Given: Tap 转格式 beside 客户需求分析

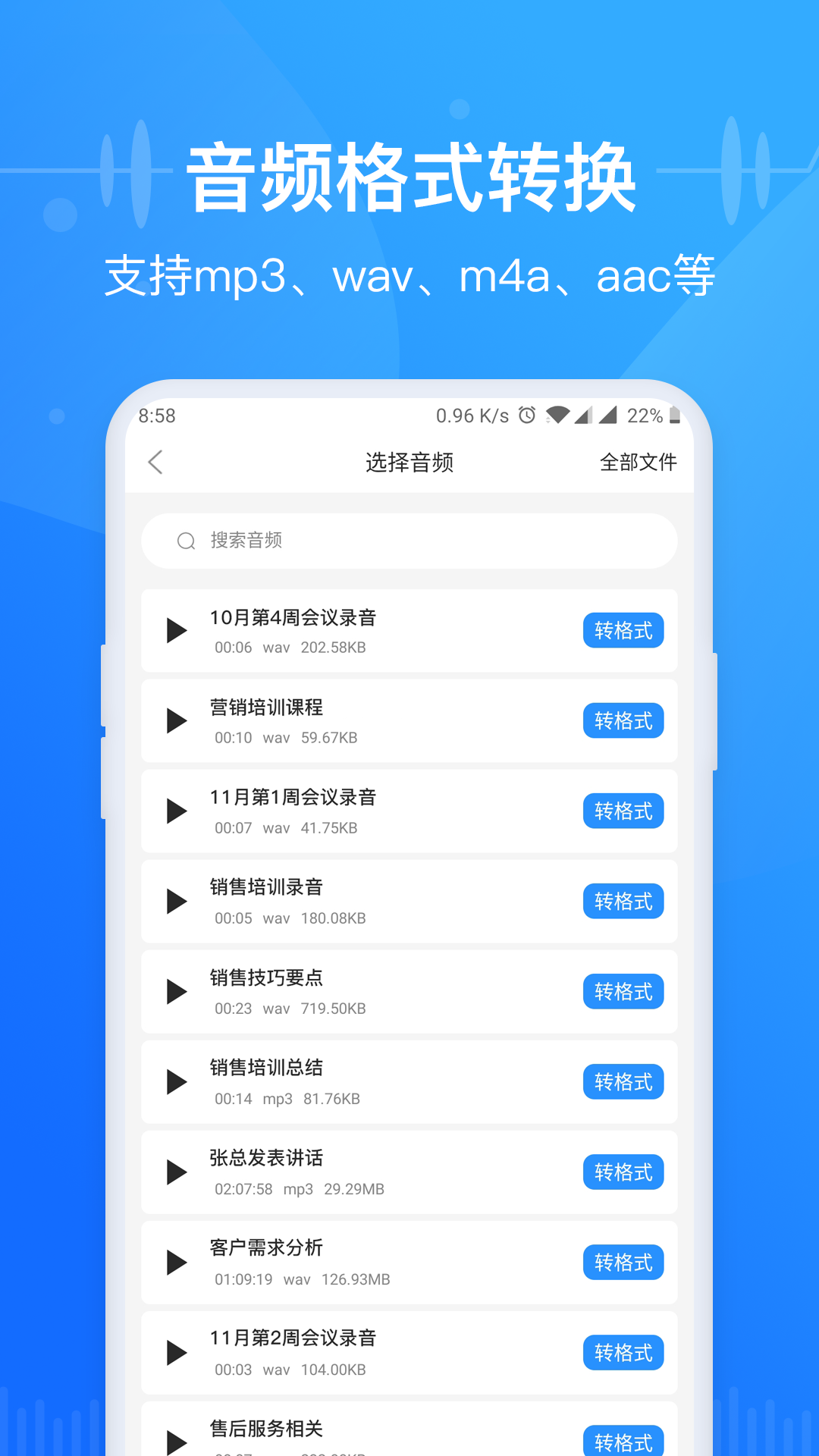Looking at the screenshot, I should pyautogui.click(x=623, y=1263).
